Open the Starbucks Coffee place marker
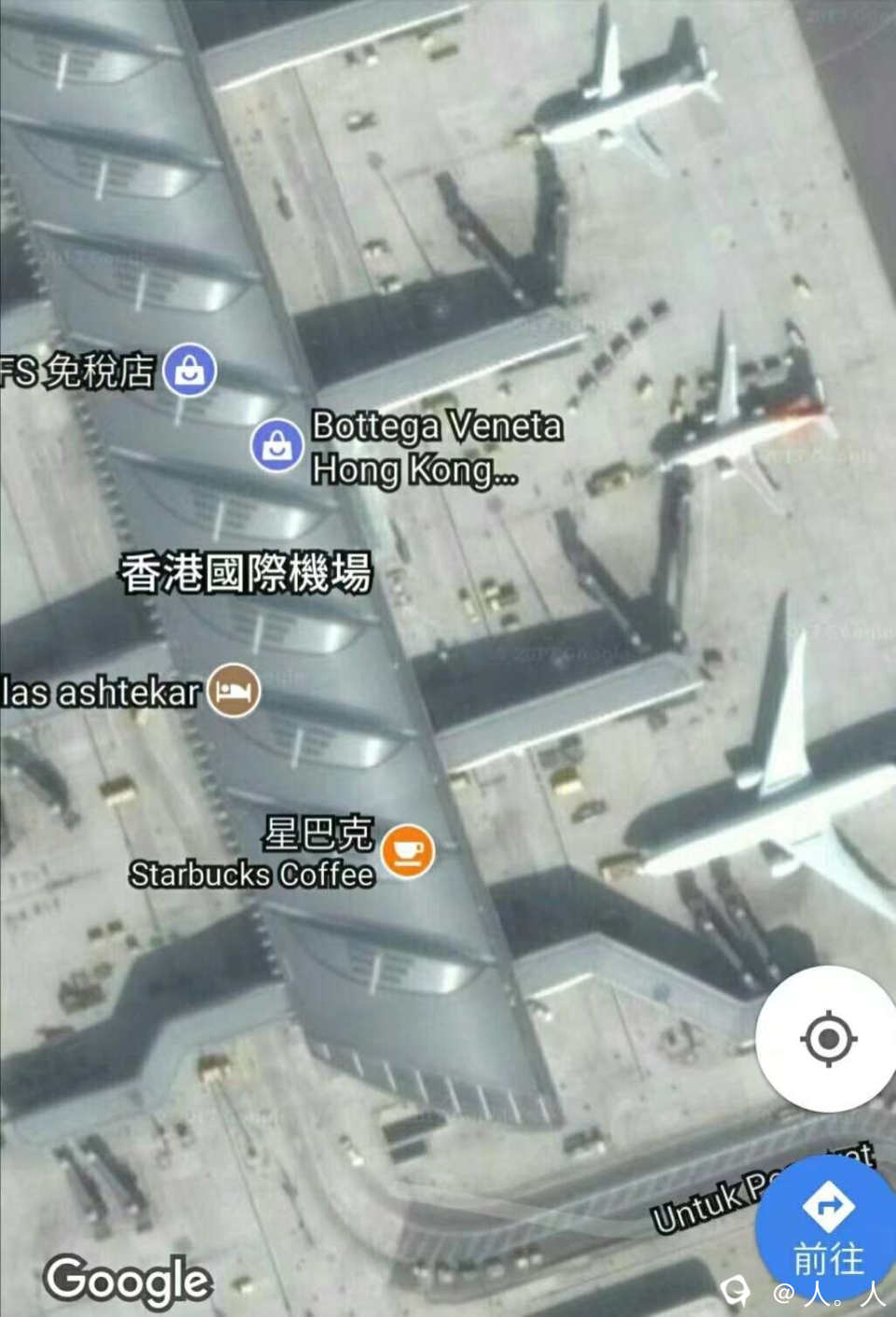Viewport: 896px width, 1317px height. pos(408,850)
